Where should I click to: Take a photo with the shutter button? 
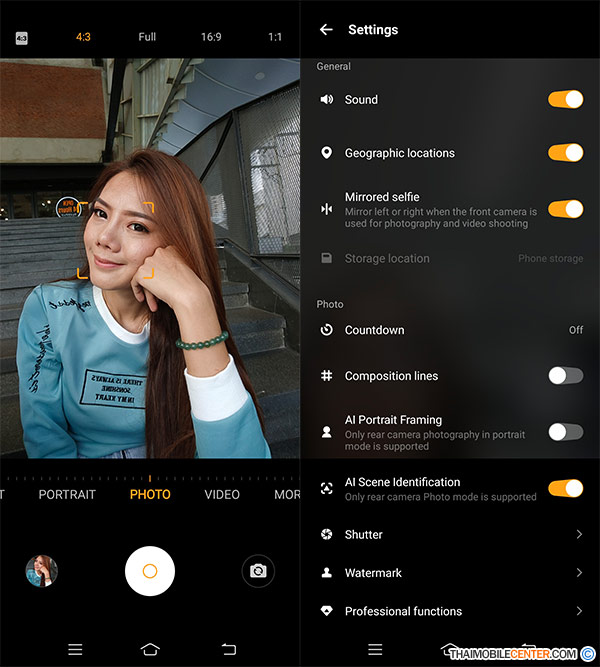coord(150,571)
